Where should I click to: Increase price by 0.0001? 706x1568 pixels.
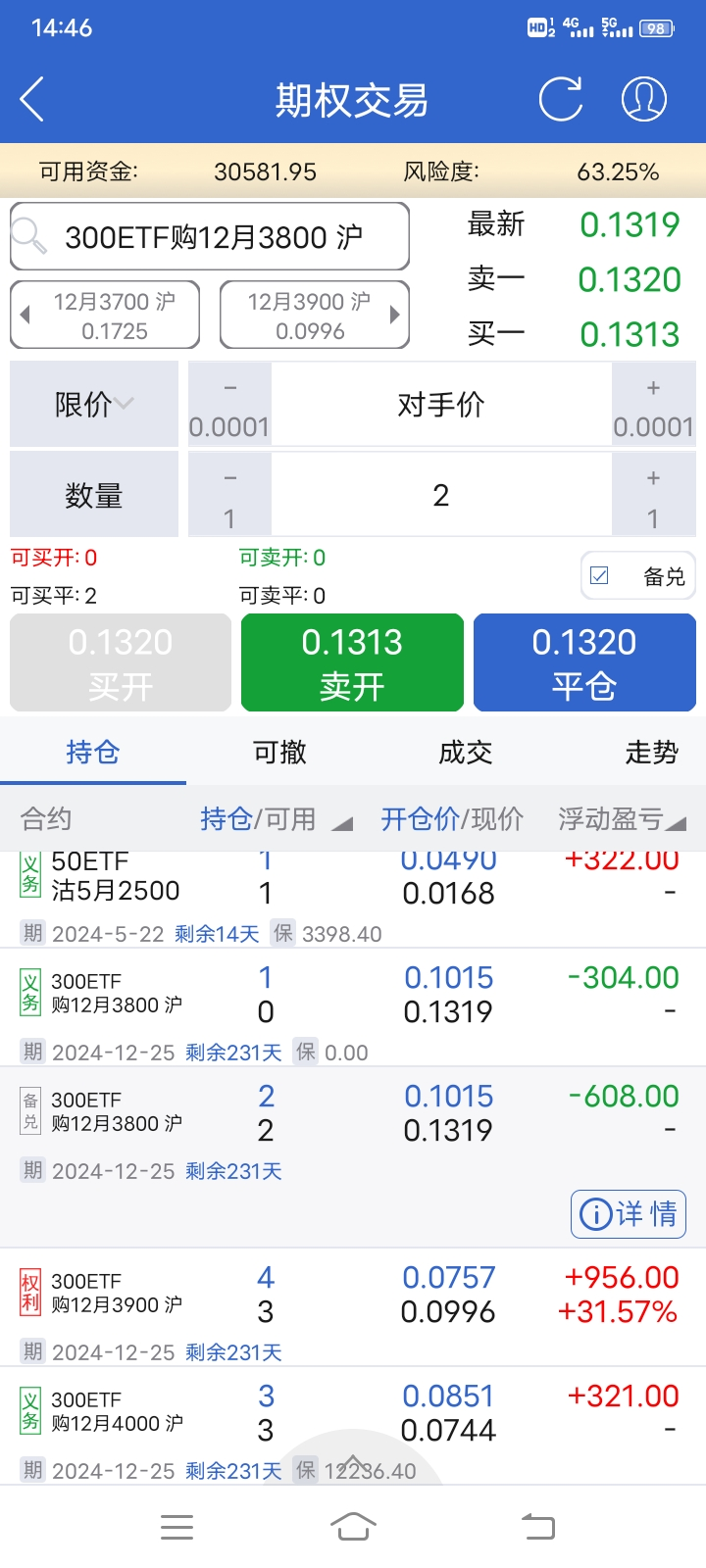(653, 405)
